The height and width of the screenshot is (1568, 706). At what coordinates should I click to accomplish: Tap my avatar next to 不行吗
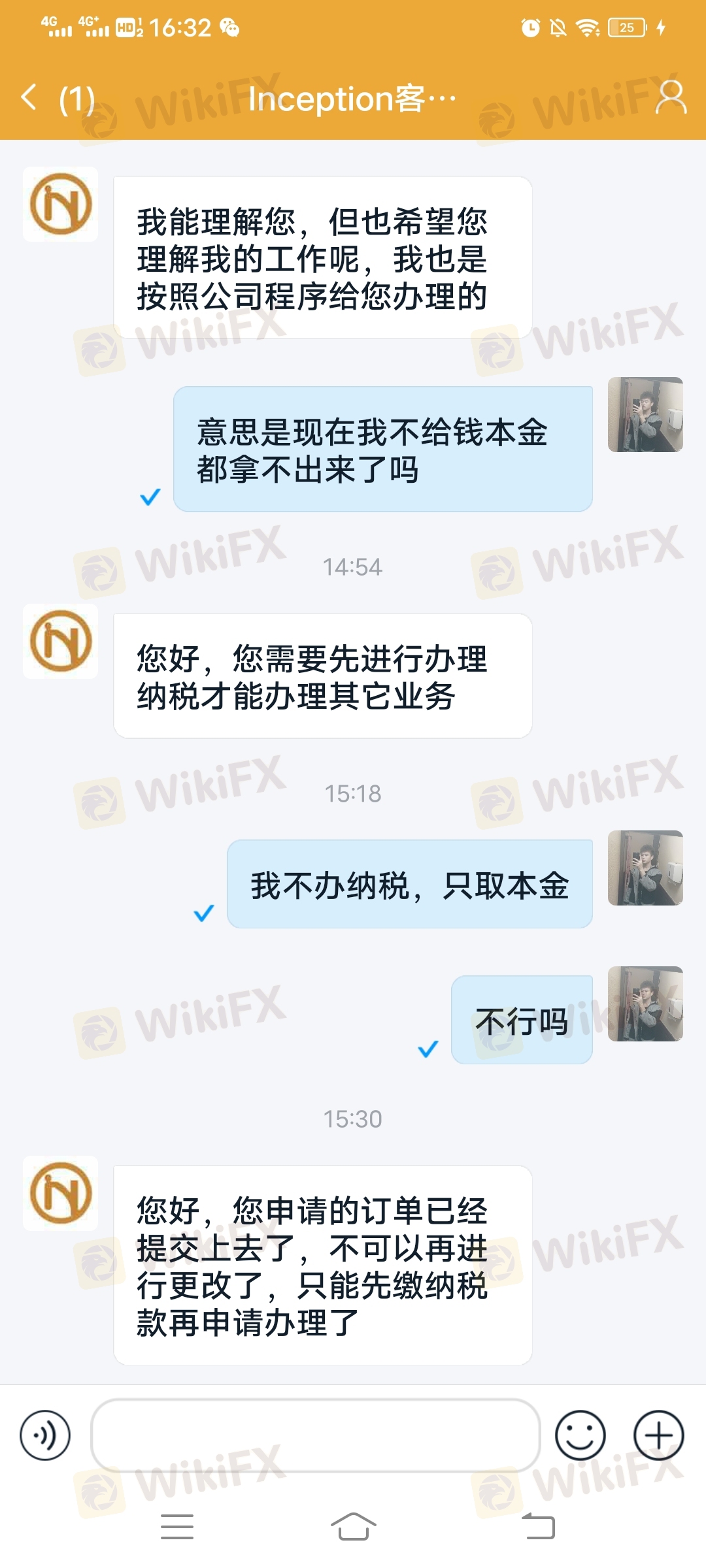coord(645,1004)
